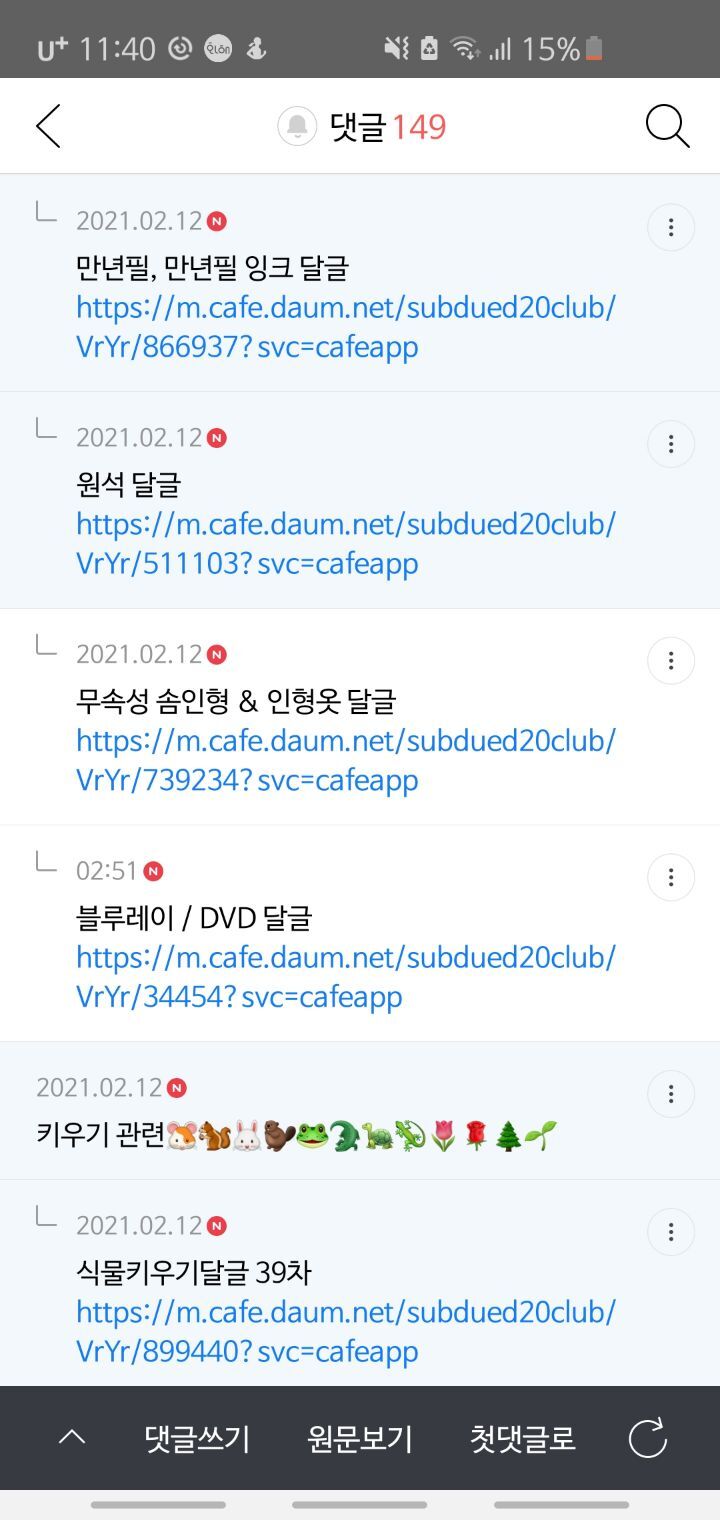Open the comment search magnifier
This screenshot has height=1520, width=720.
click(667, 127)
